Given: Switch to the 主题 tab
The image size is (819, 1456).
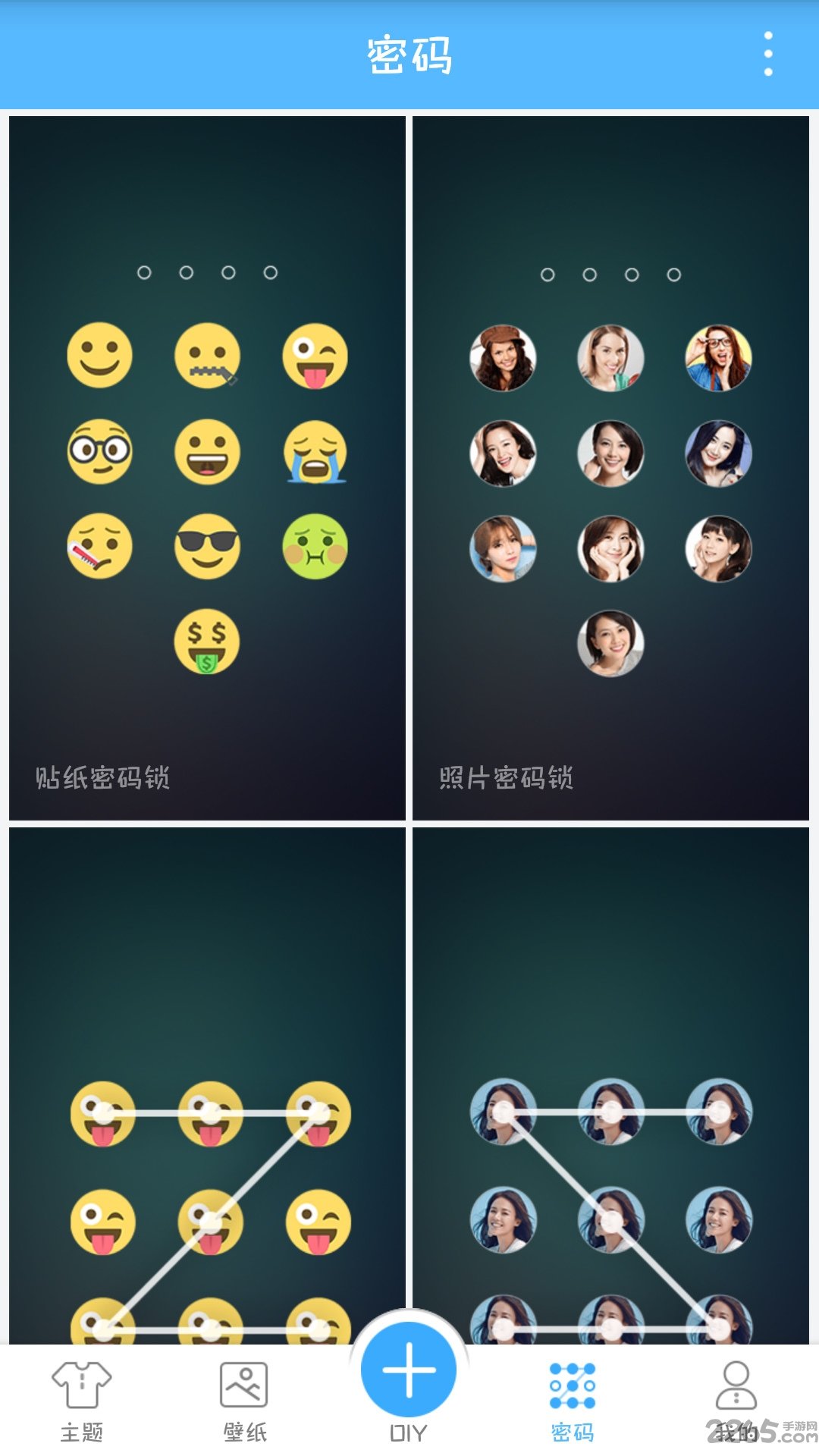Looking at the screenshot, I should [x=81, y=1400].
